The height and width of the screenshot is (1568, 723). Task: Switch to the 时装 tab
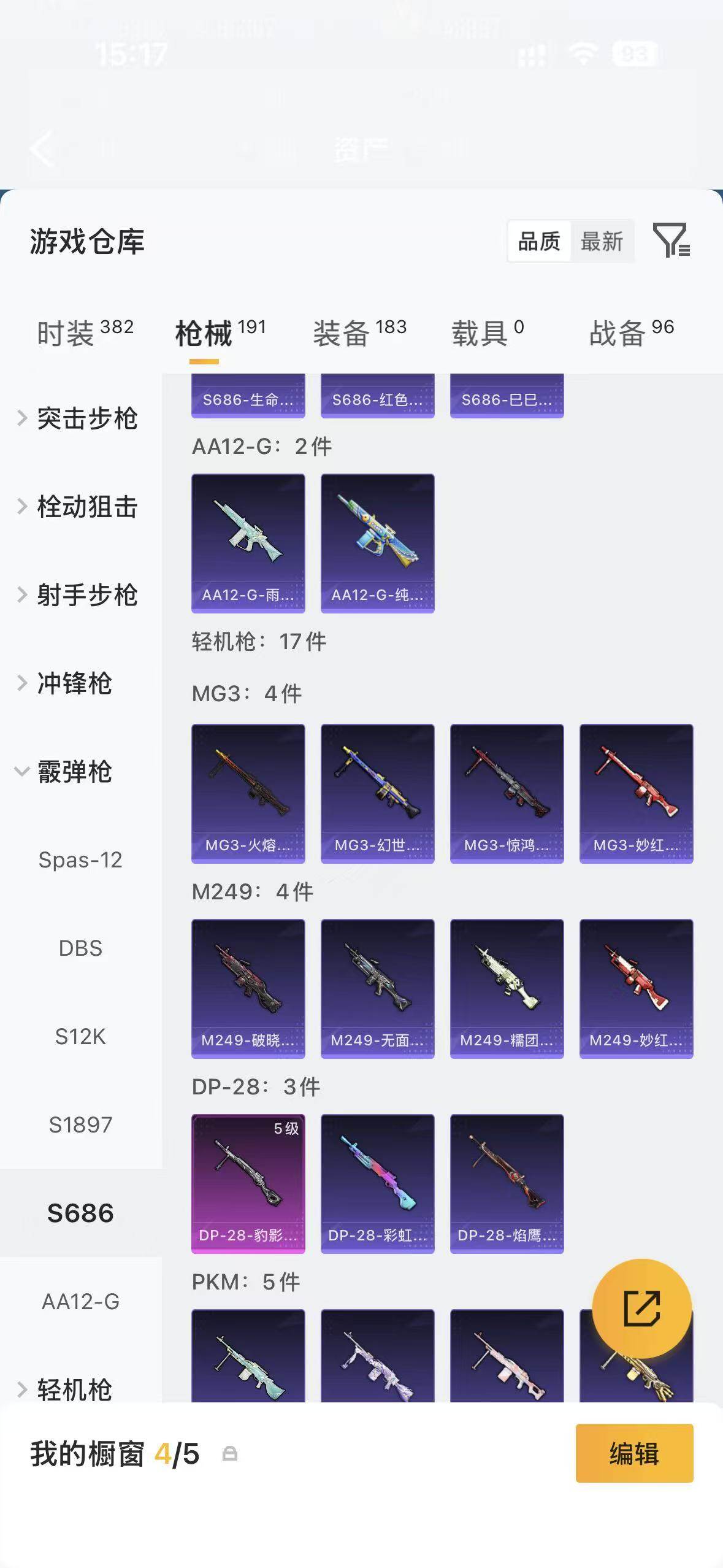tap(85, 333)
